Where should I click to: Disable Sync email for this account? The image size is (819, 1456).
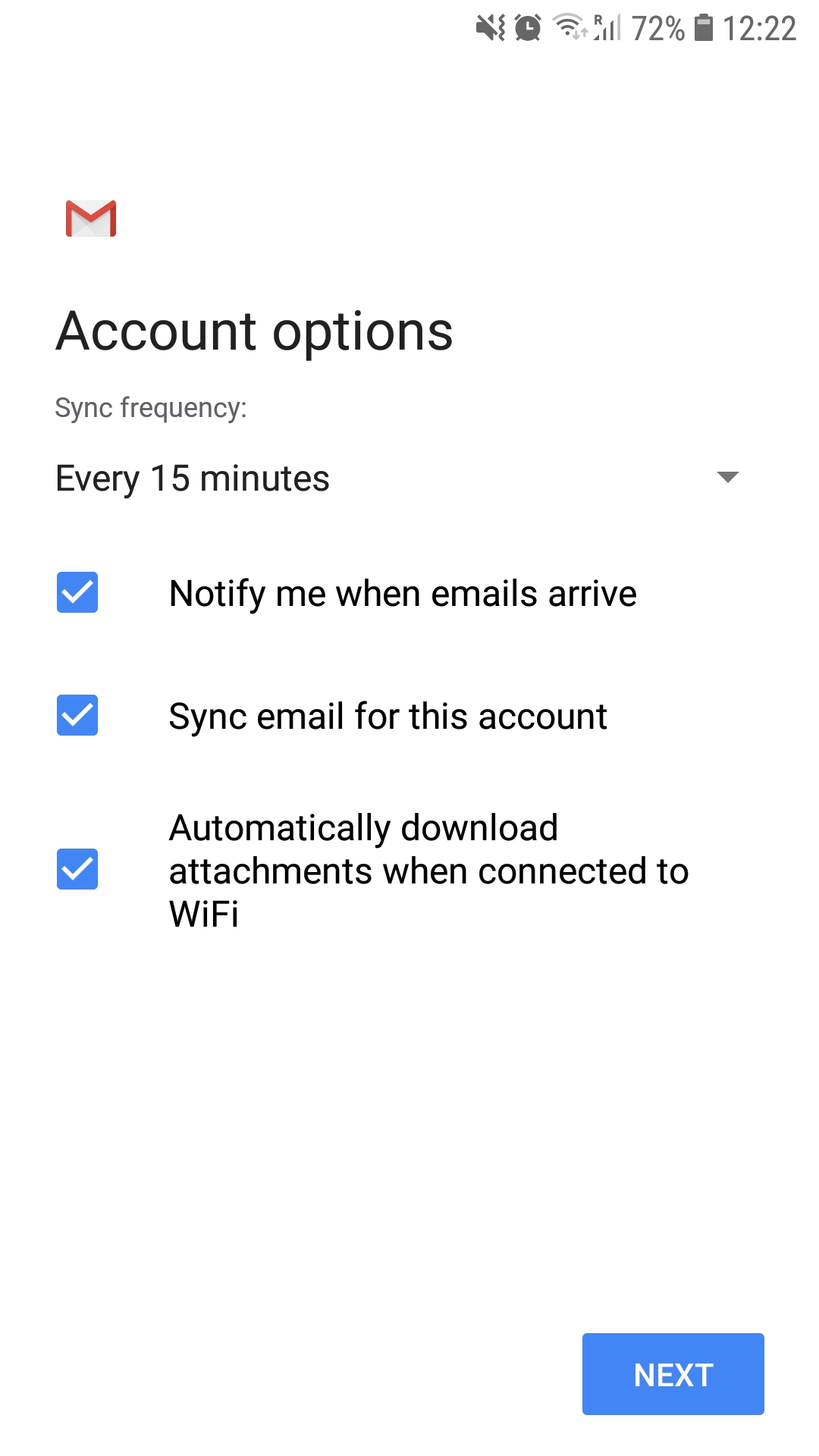pyautogui.click(x=77, y=715)
